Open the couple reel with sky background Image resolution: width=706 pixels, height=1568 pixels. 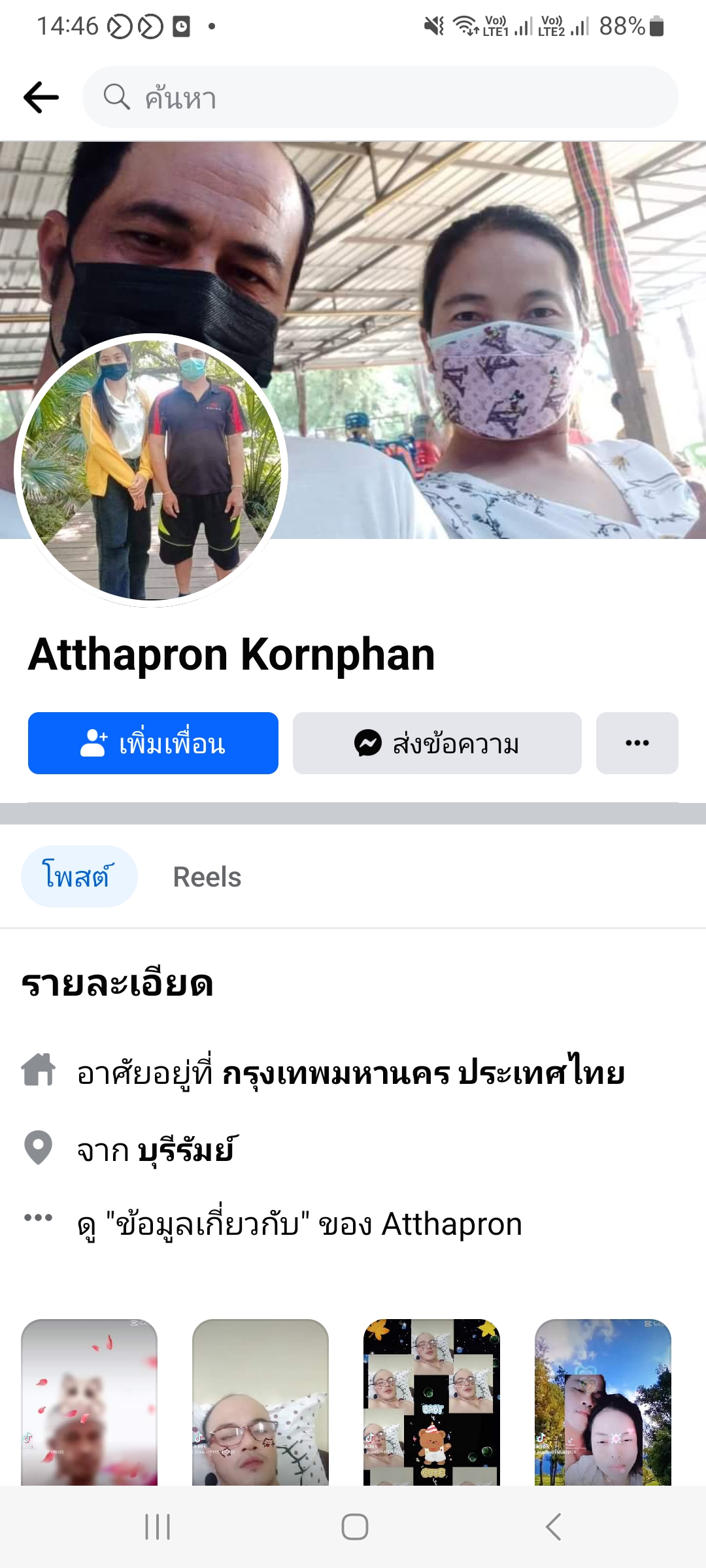click(603, 1402)
